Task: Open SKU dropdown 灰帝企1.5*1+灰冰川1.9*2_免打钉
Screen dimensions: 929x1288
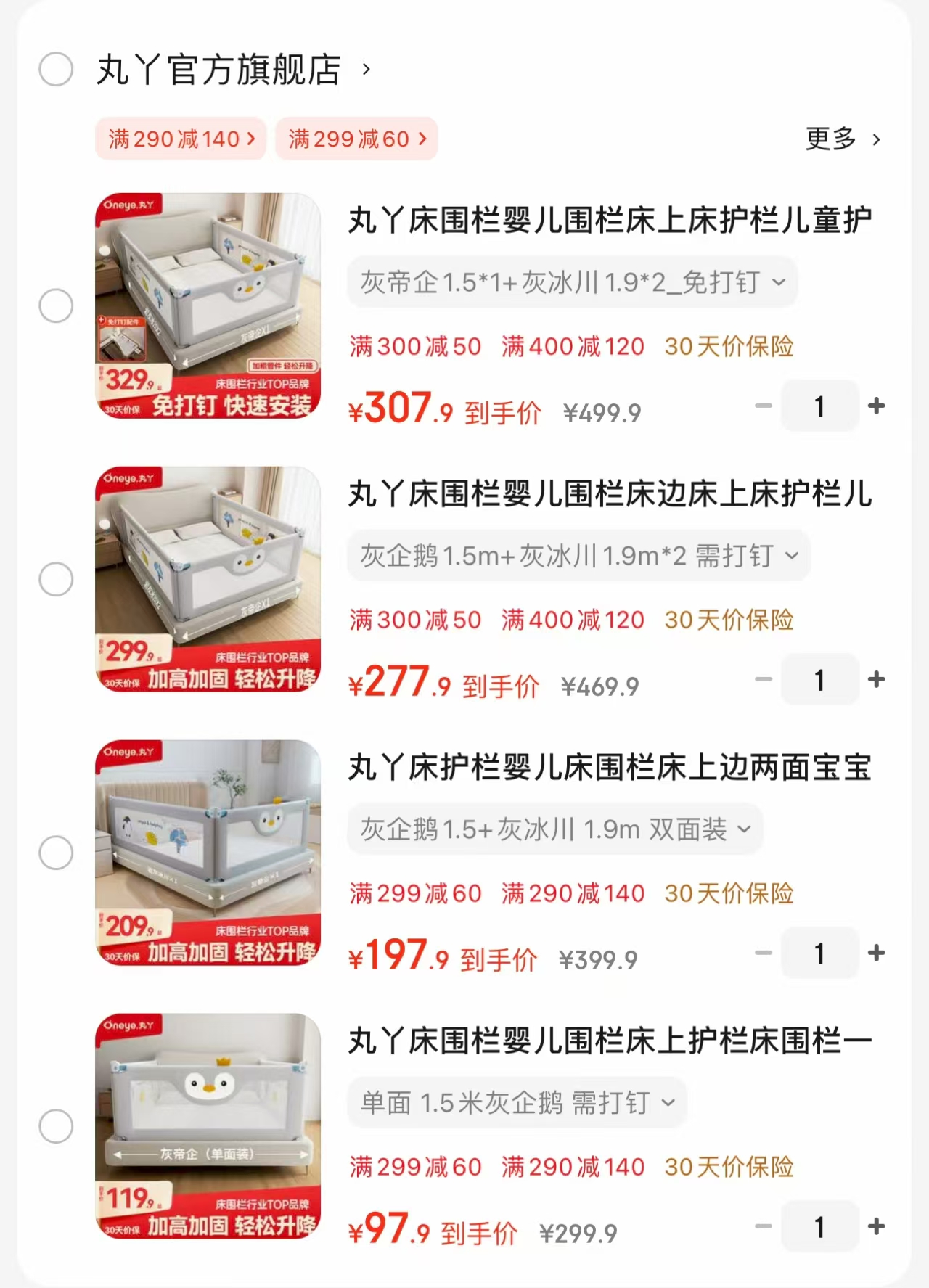Action: pyautogui.click(x=573, y=283)
